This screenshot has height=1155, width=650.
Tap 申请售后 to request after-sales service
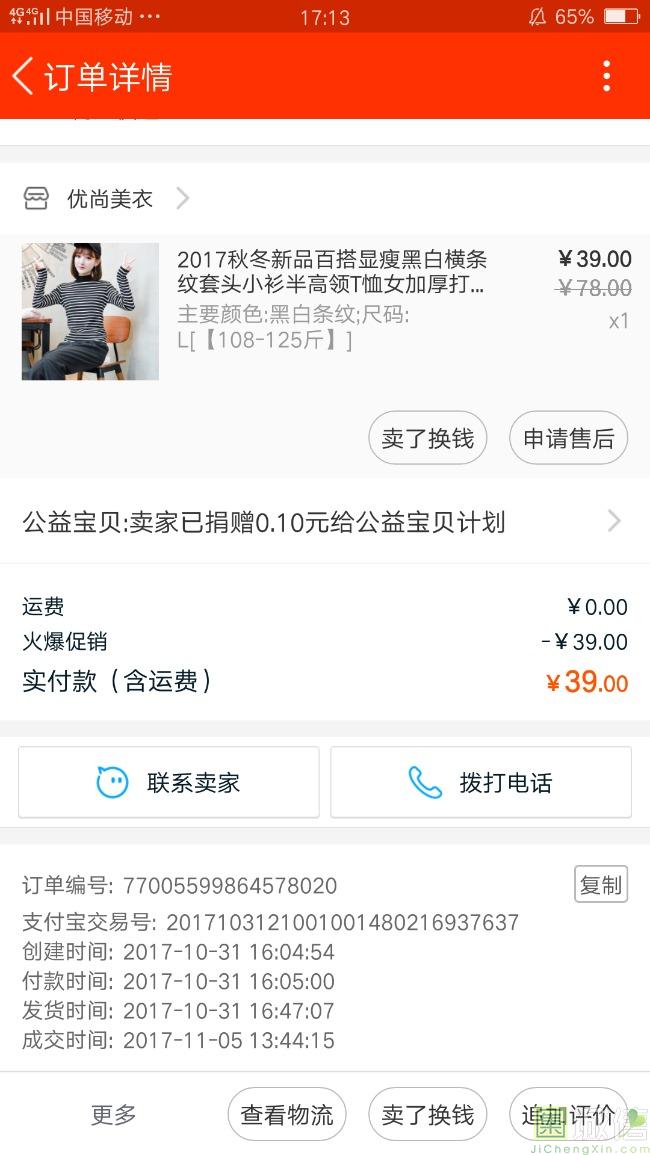tap(568, 438)
